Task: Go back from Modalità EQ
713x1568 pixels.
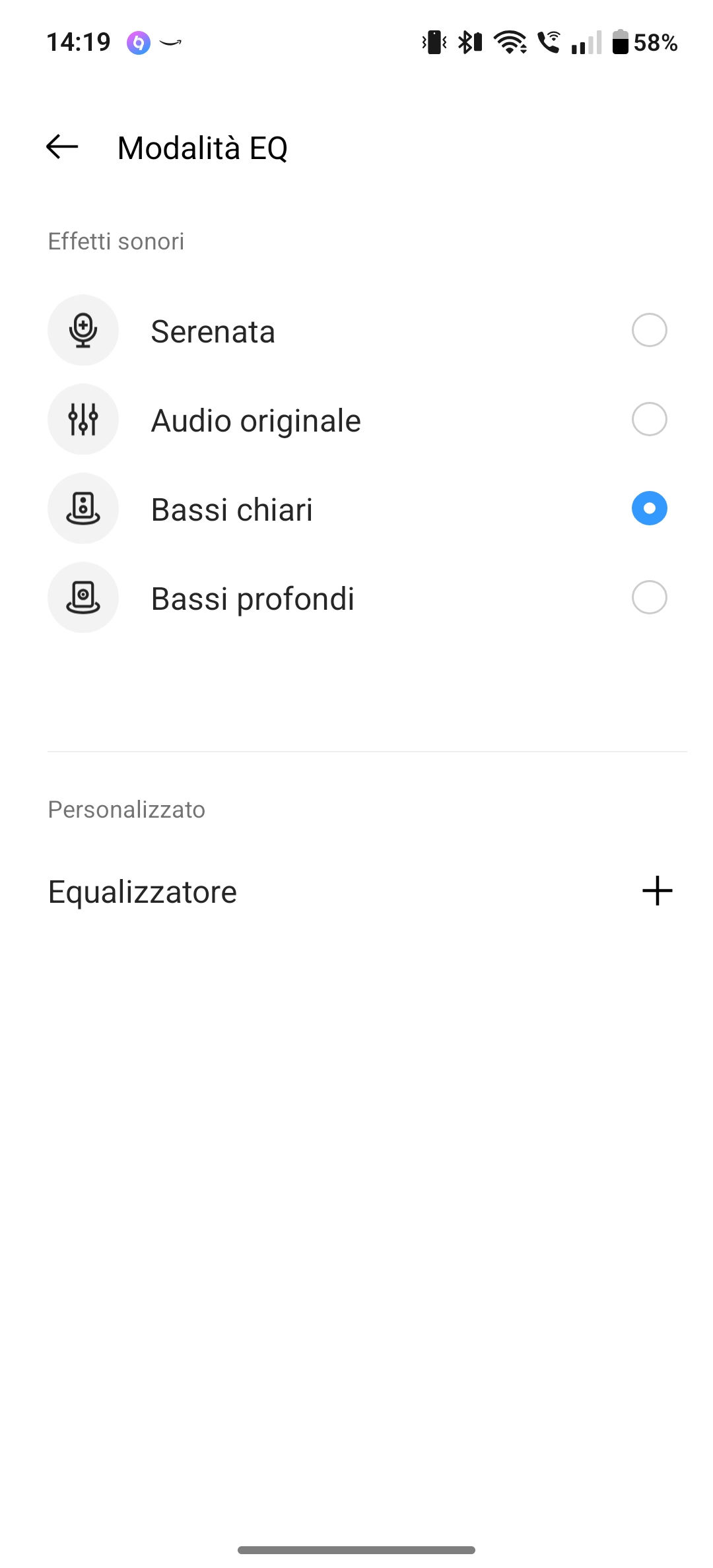Action: (x=62, y=147)
